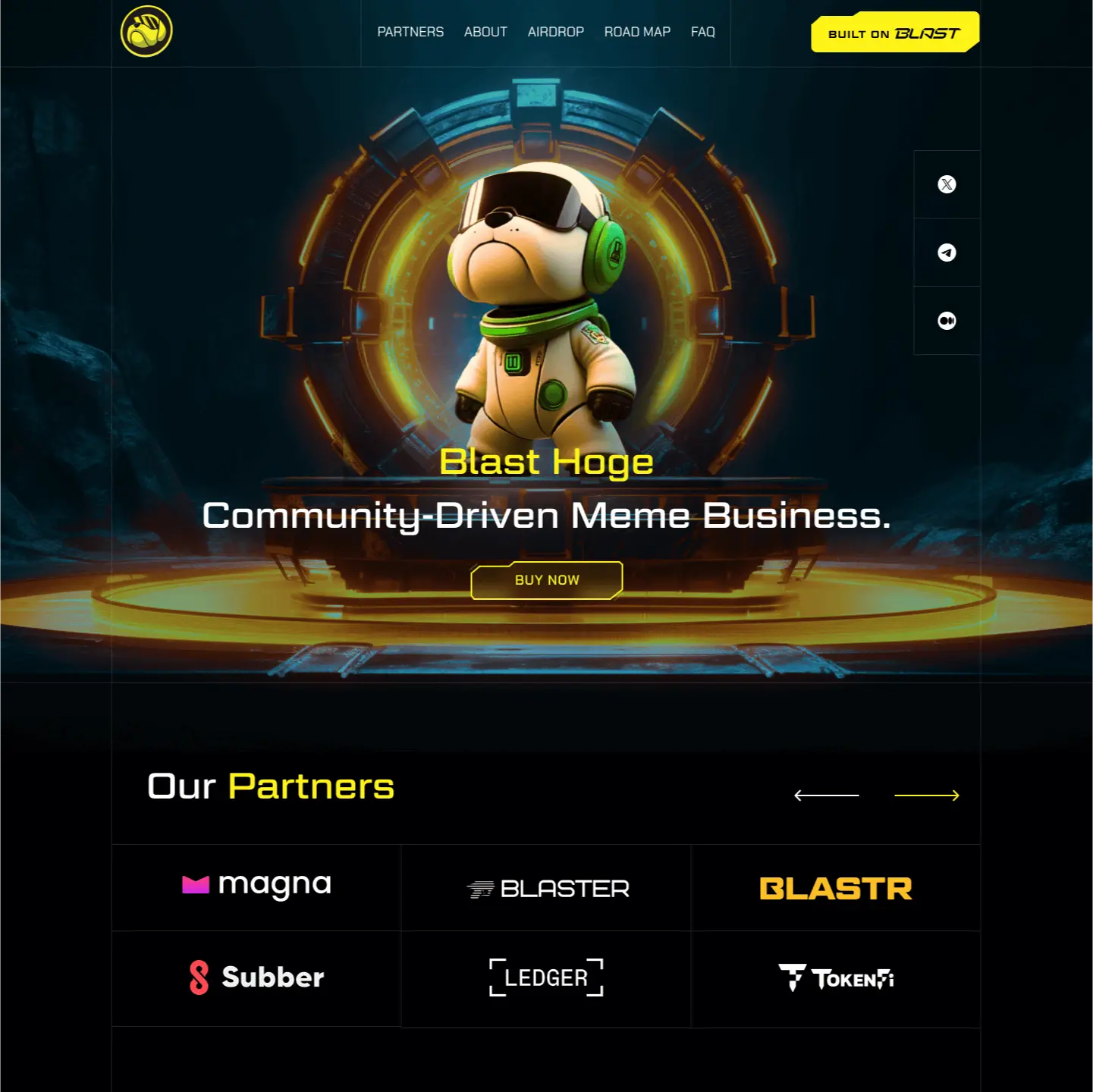Image resolution: width=1093 pixels, height=1092 pixels.
Task: Navigate to the Airdrop section
Action: 555,32
